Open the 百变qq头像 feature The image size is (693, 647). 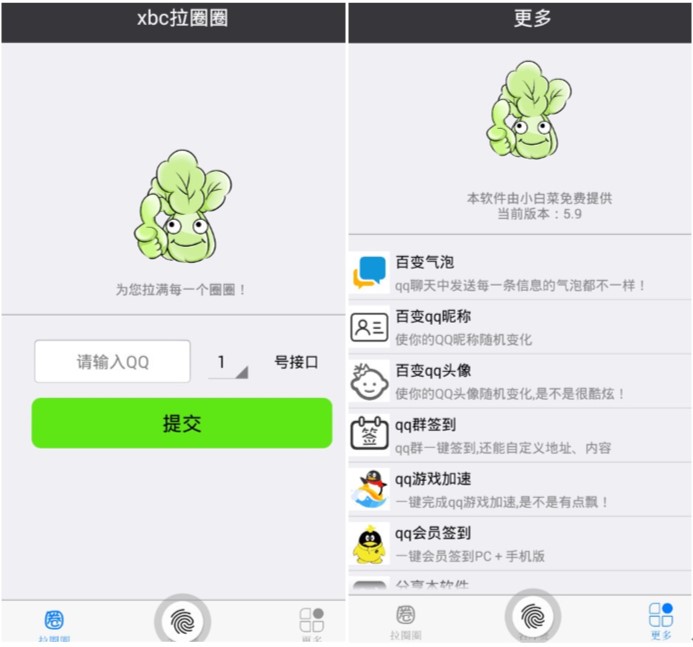[x=519, y=381]
